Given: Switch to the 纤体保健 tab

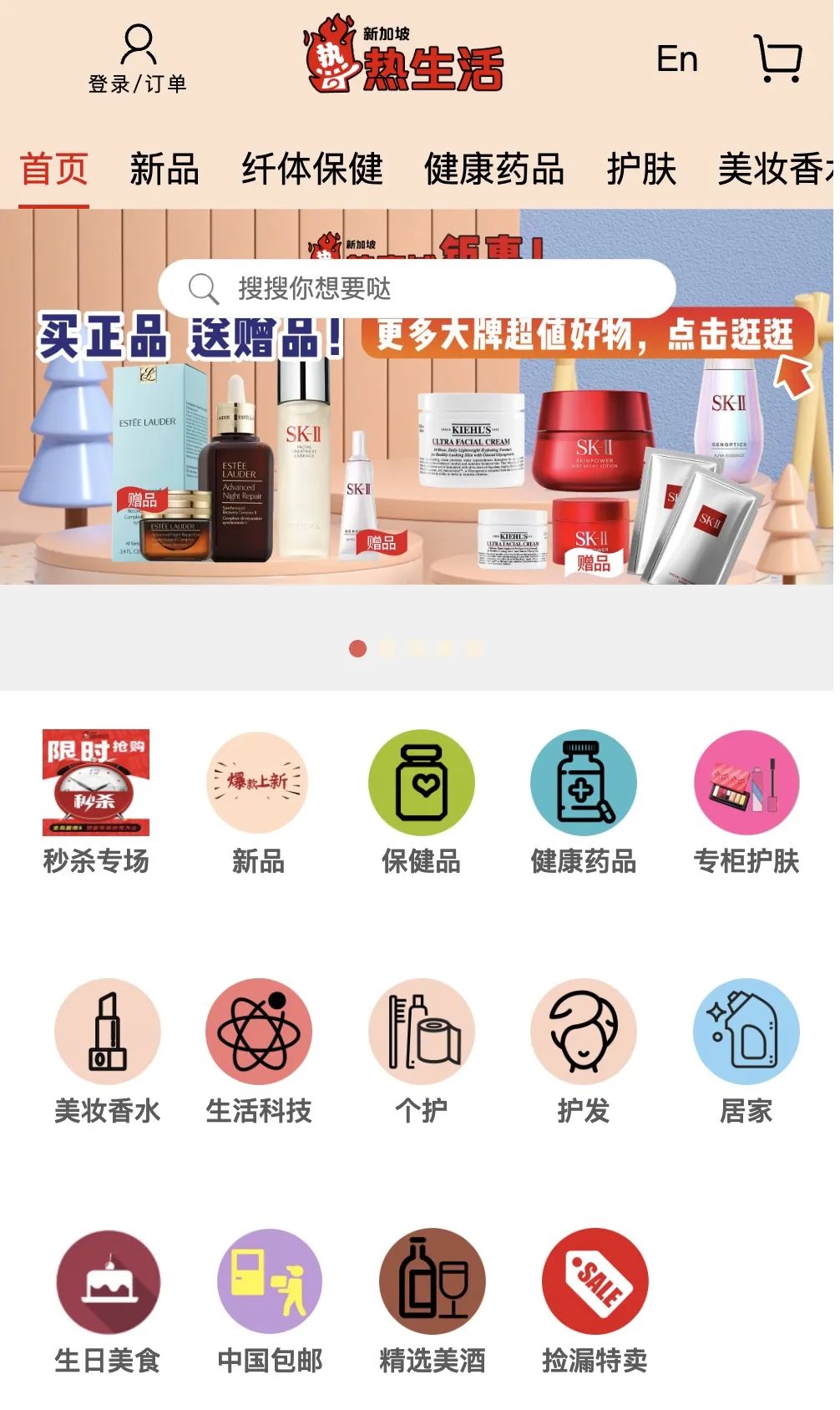Looking at the screenshot, I should [312, 170].
